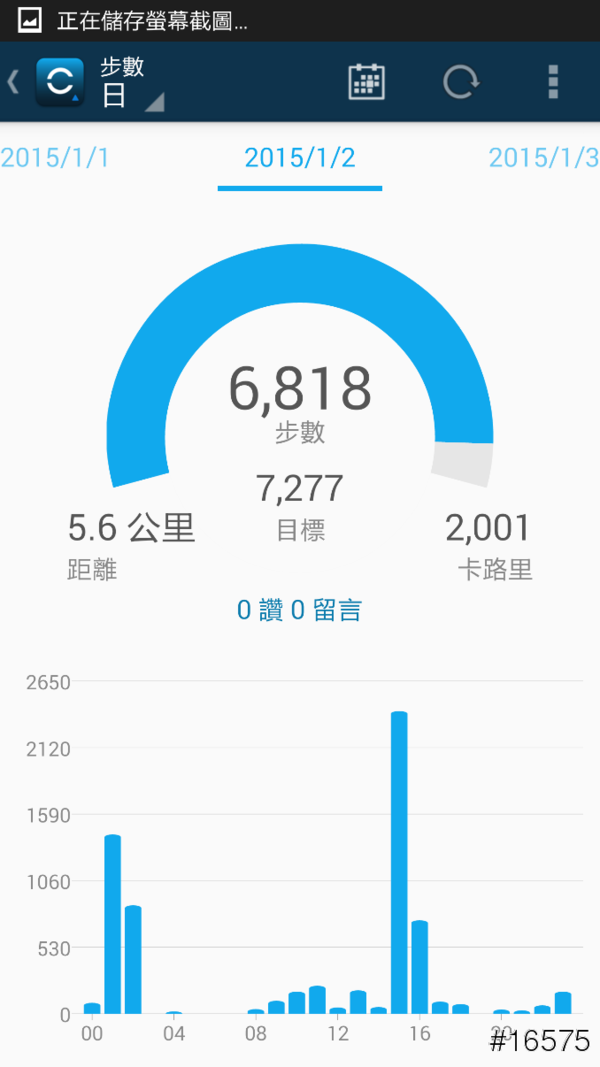This screenshot has height=1067, width=600.
Task: Open the 0 讚 0 留言 link
Action: click(299, 610)
